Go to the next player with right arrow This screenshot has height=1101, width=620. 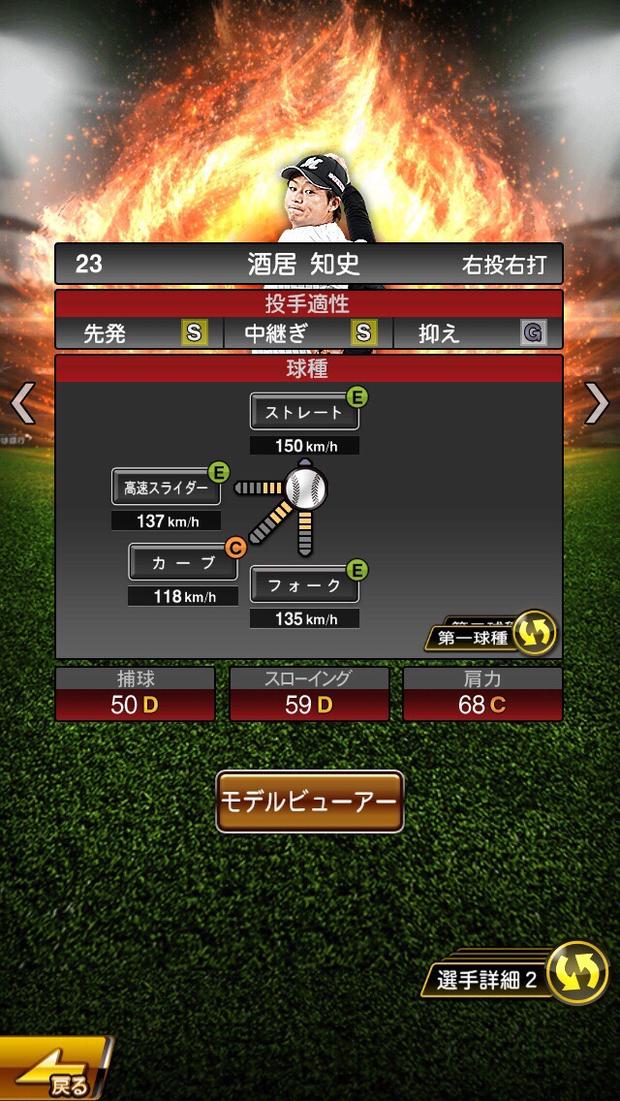pos(597,403)
